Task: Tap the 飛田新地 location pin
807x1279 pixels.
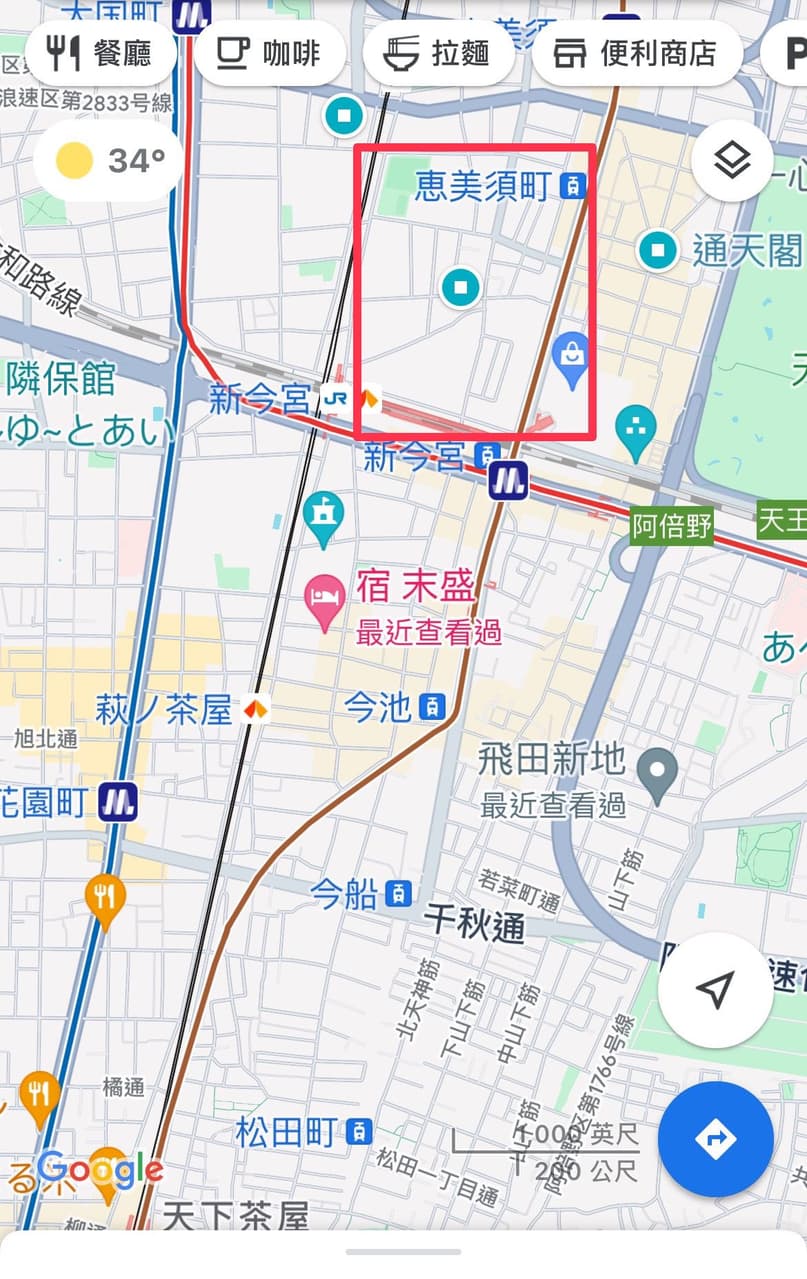Action: 658,773
